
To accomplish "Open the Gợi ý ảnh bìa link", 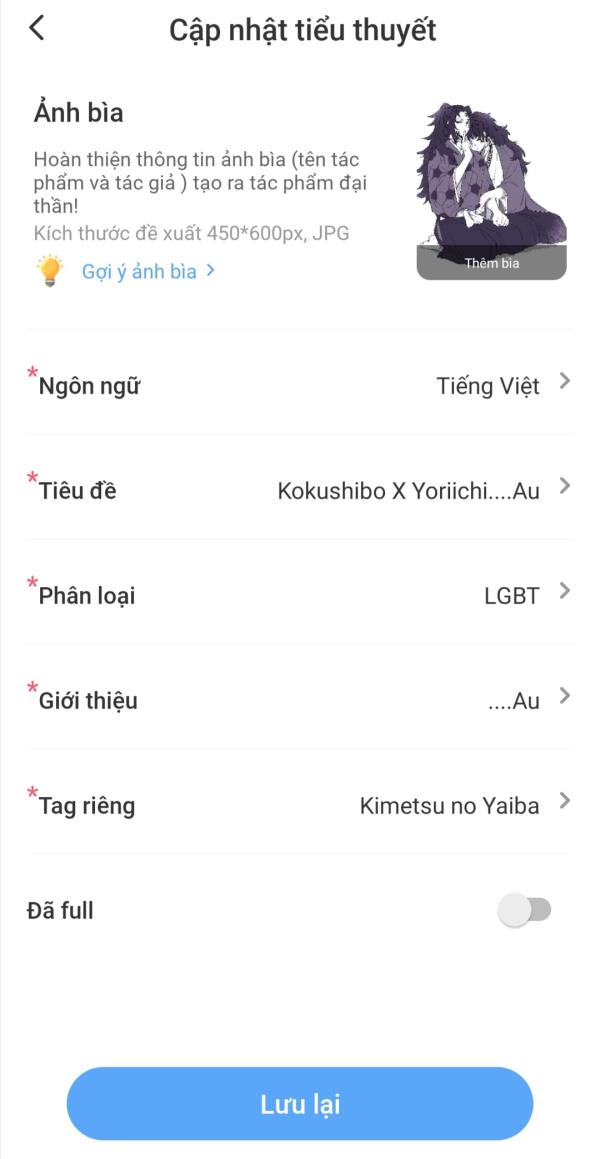I will pos(148,271).
